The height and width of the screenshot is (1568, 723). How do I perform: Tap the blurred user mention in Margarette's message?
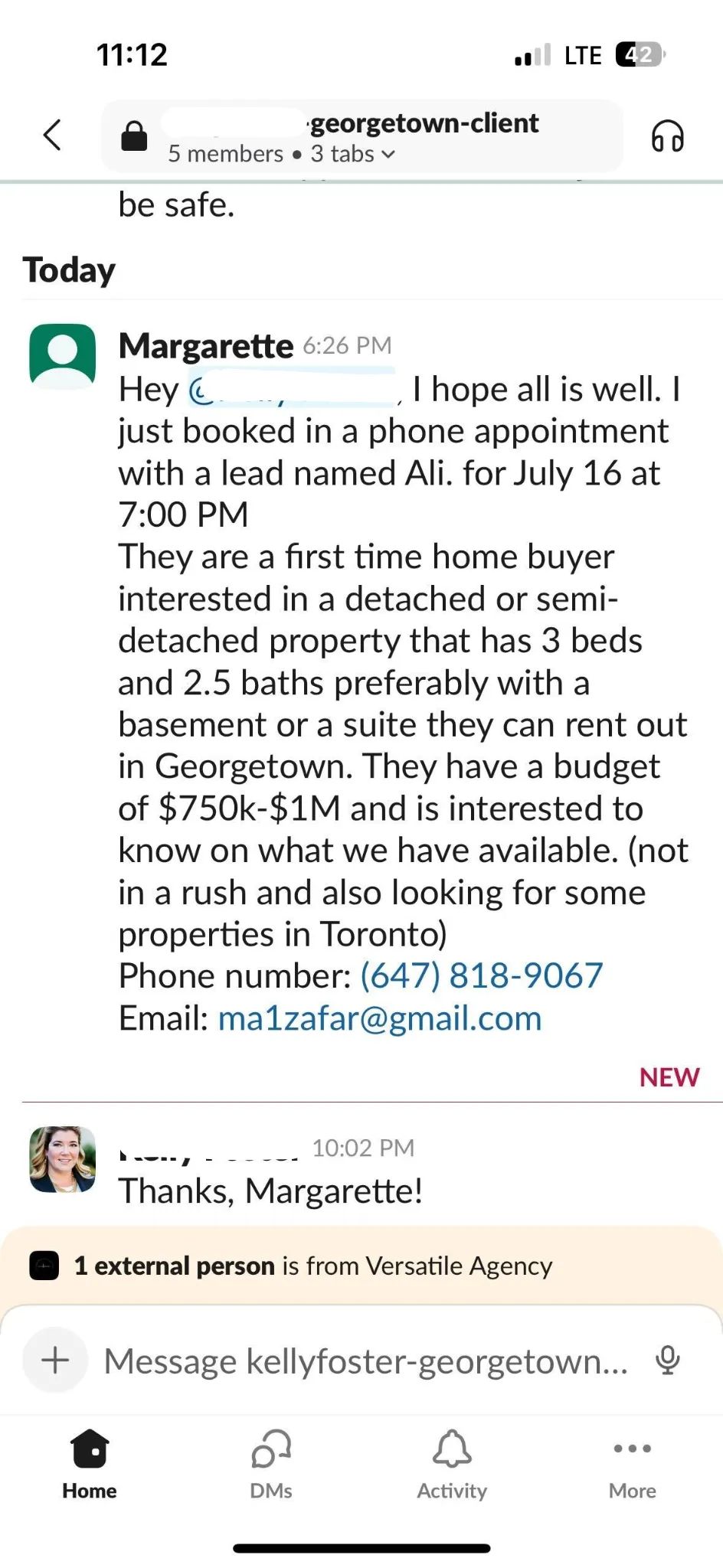pyautogui.click(x=293, y=390)
